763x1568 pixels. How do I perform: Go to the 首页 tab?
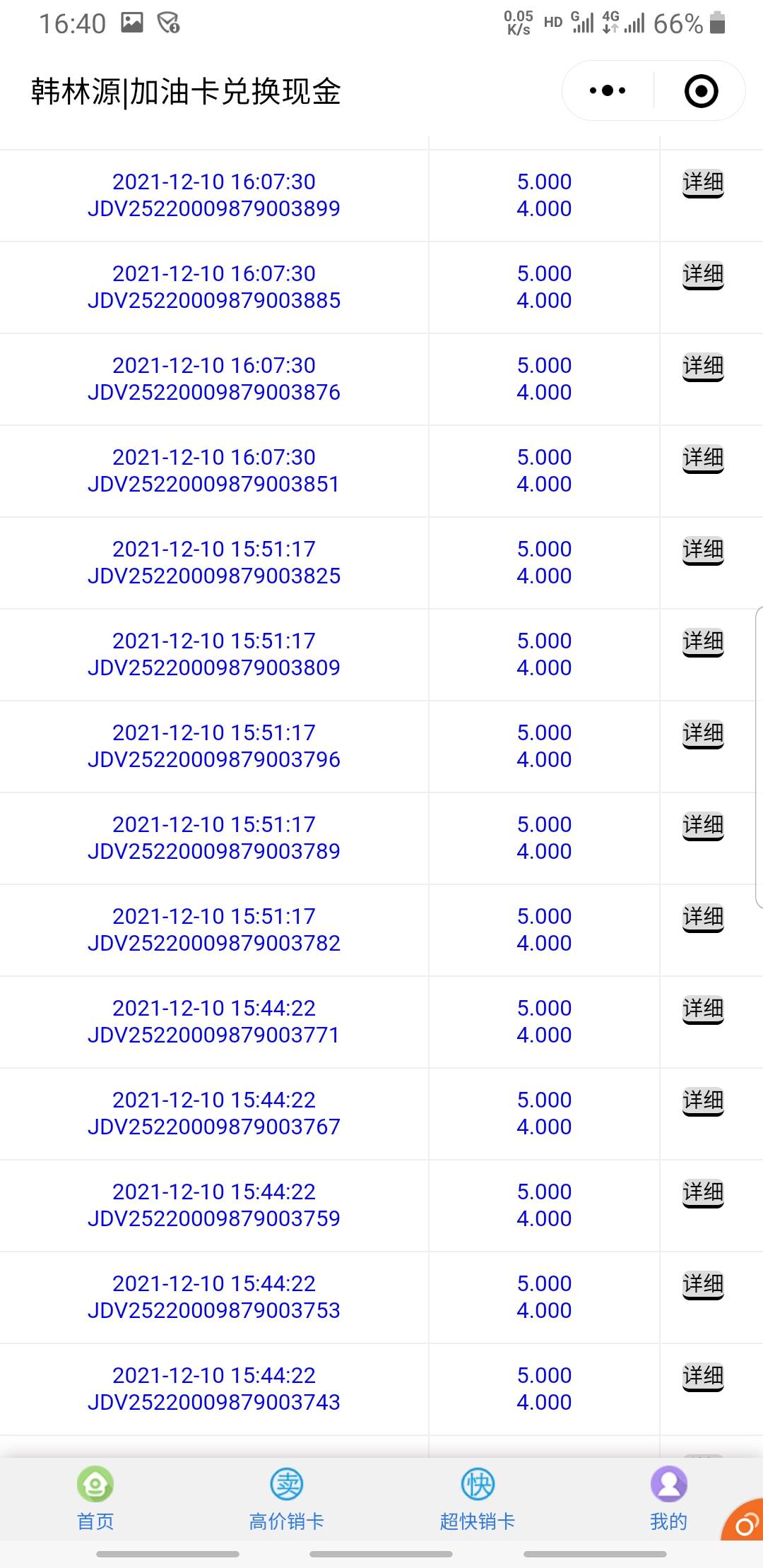pos(95,1499)
